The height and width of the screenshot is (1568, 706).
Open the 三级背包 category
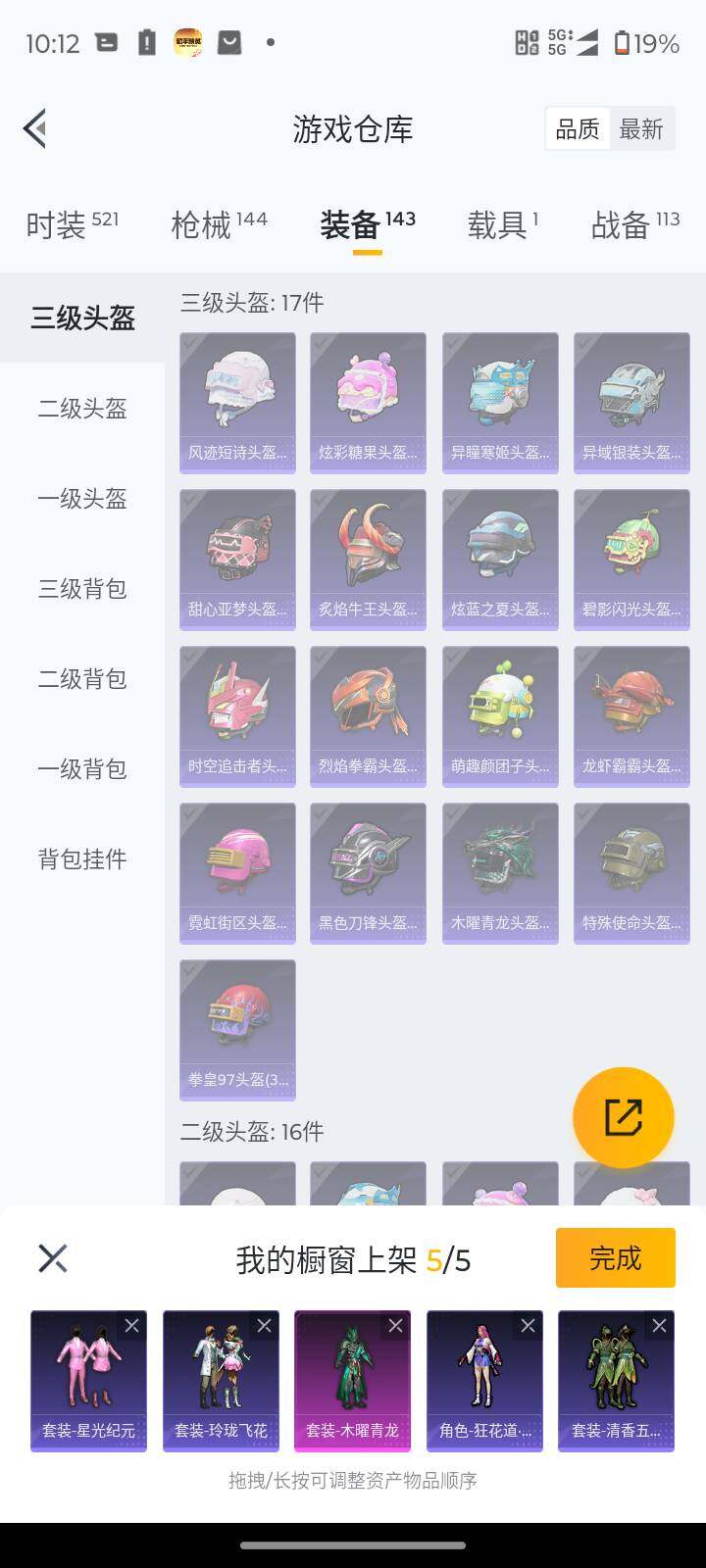[81, 590]
